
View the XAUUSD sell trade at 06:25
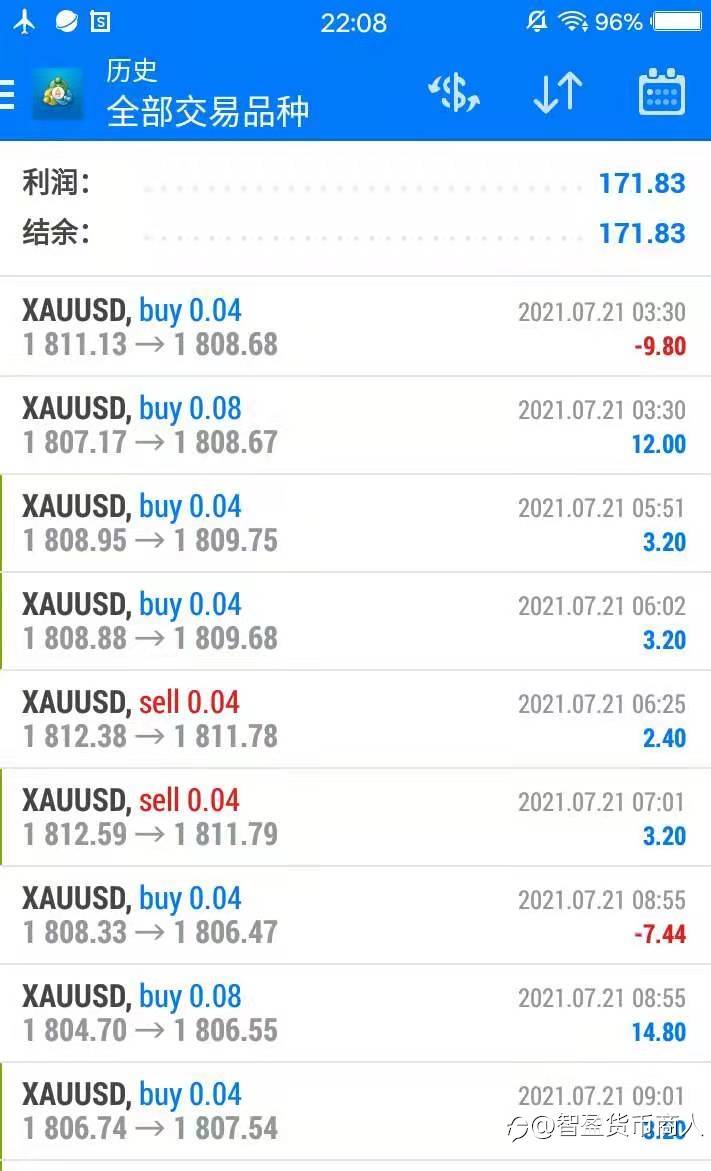(x=355, y=719)
